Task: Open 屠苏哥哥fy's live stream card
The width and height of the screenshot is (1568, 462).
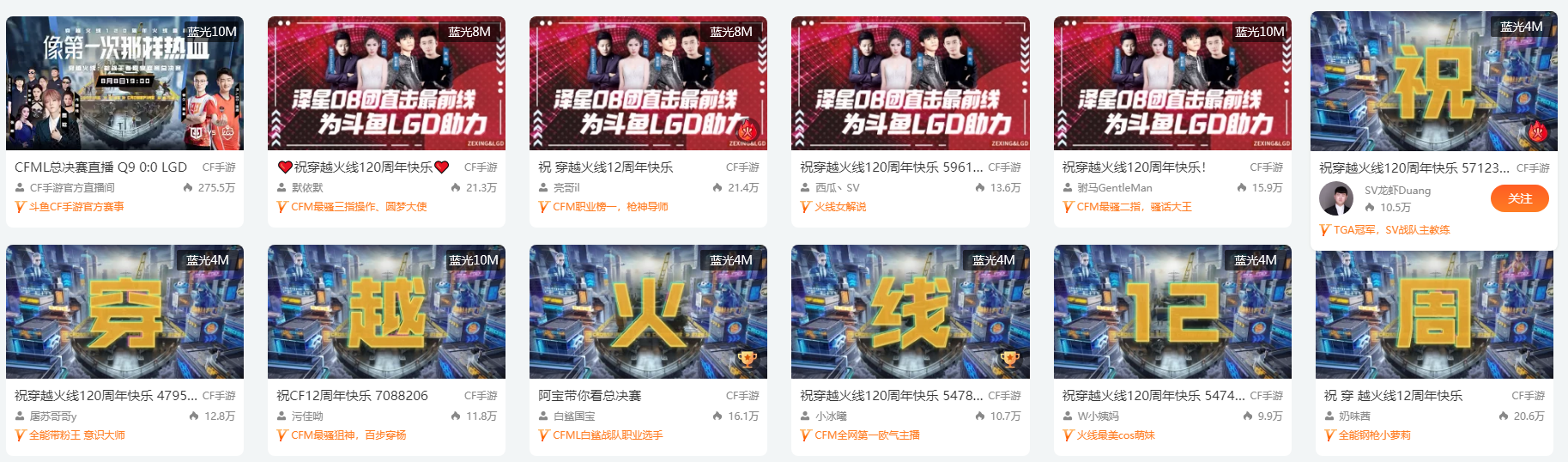Action: (124, 312)
